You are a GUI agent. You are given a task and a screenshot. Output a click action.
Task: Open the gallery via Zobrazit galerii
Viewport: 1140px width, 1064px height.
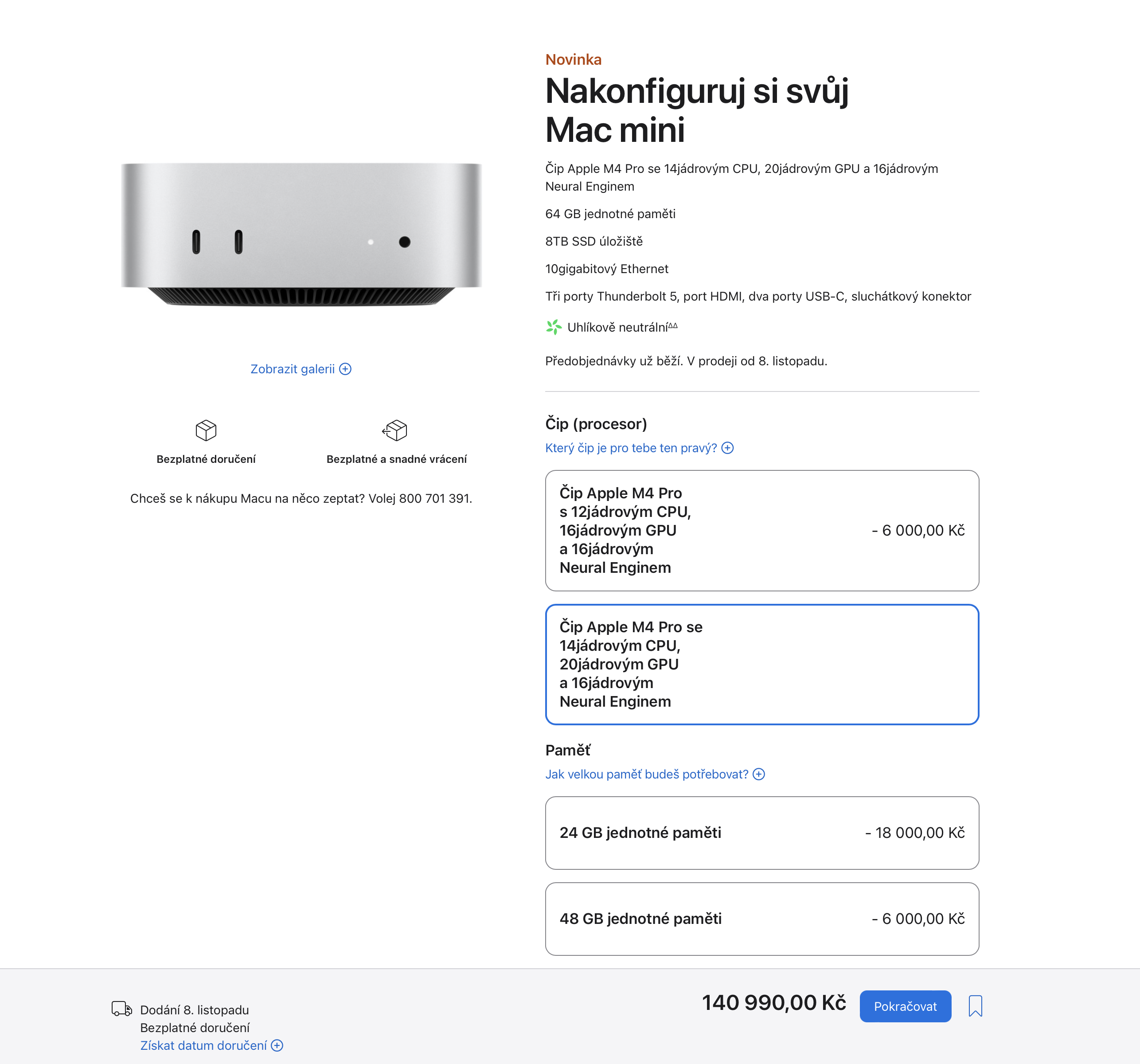point(300,369)
